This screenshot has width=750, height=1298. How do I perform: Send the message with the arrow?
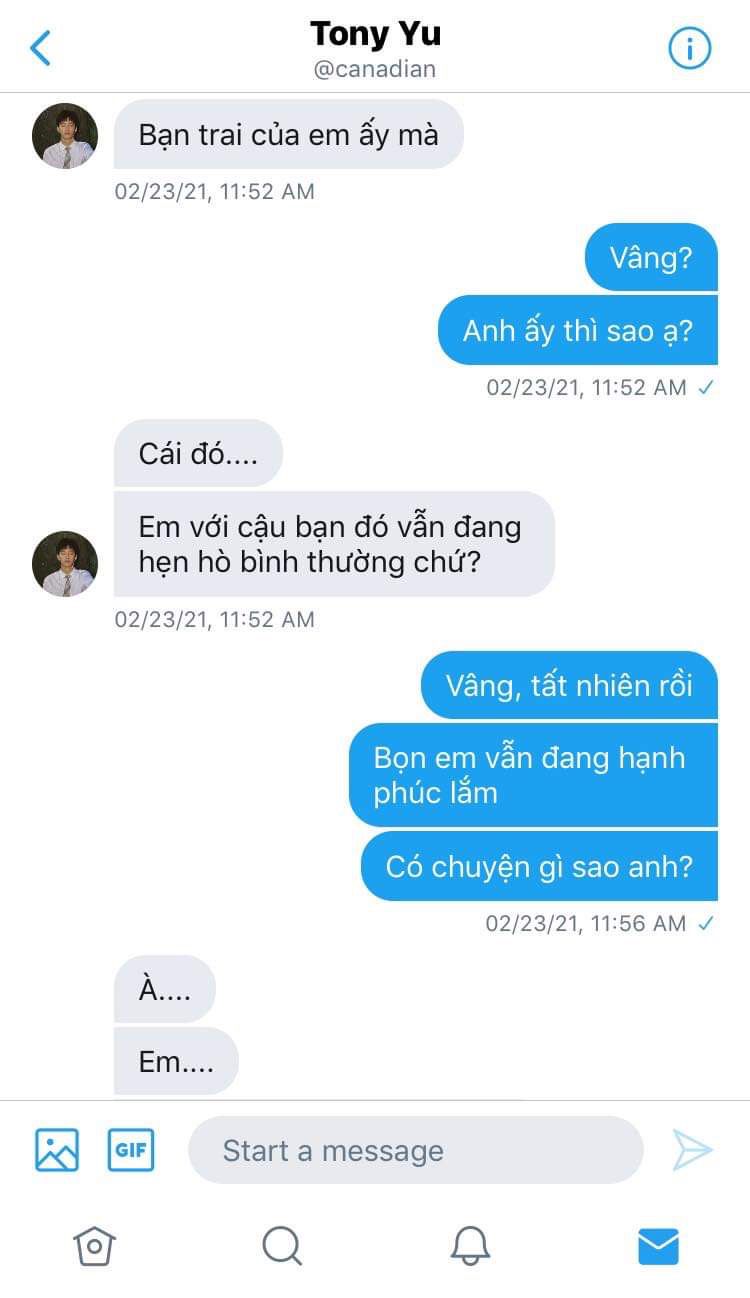(x=692, y=1150)
